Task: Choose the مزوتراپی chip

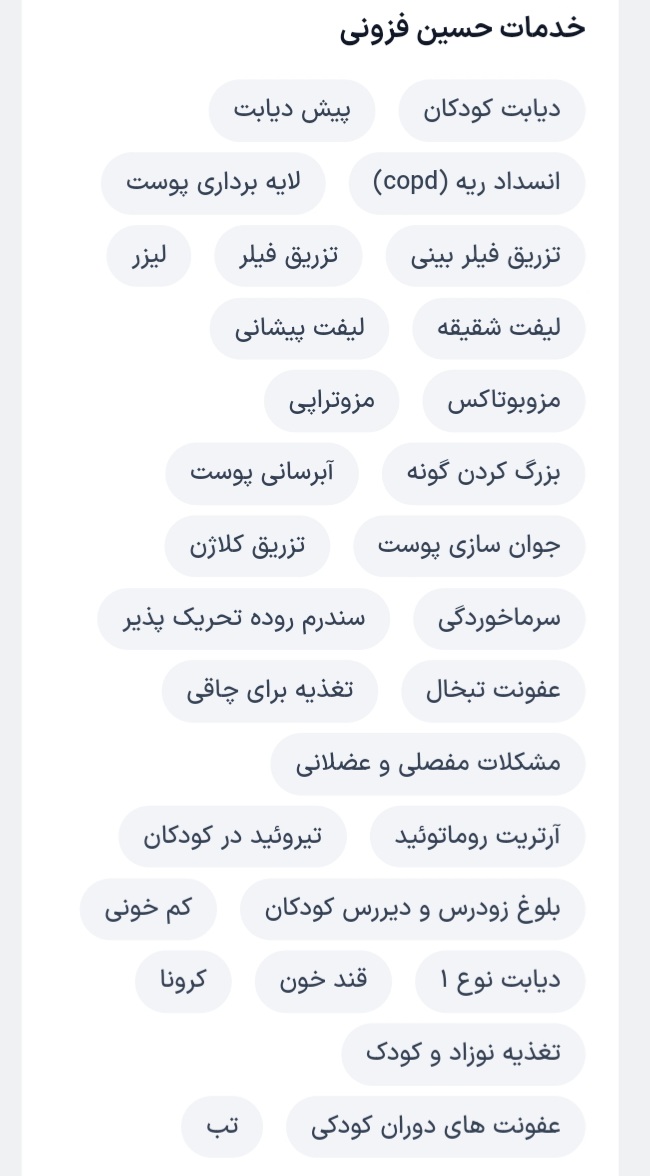Action: [331, 402]
